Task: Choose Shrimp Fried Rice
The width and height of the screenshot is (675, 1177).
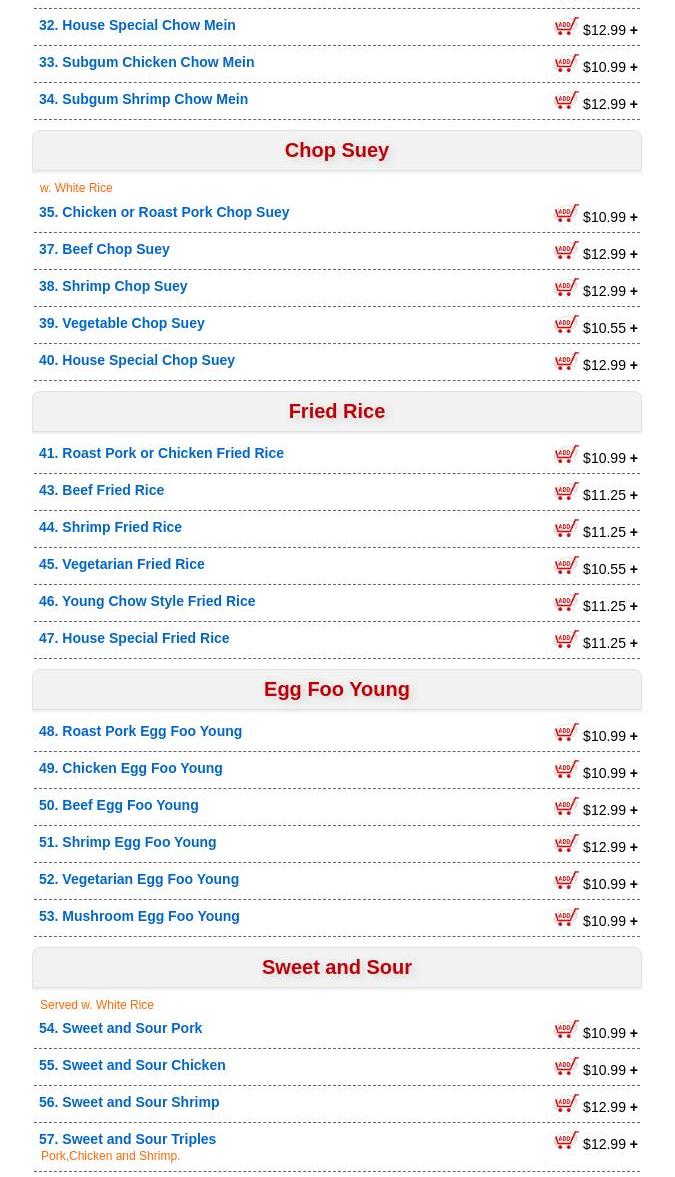Action: click(x=110, y=528)
